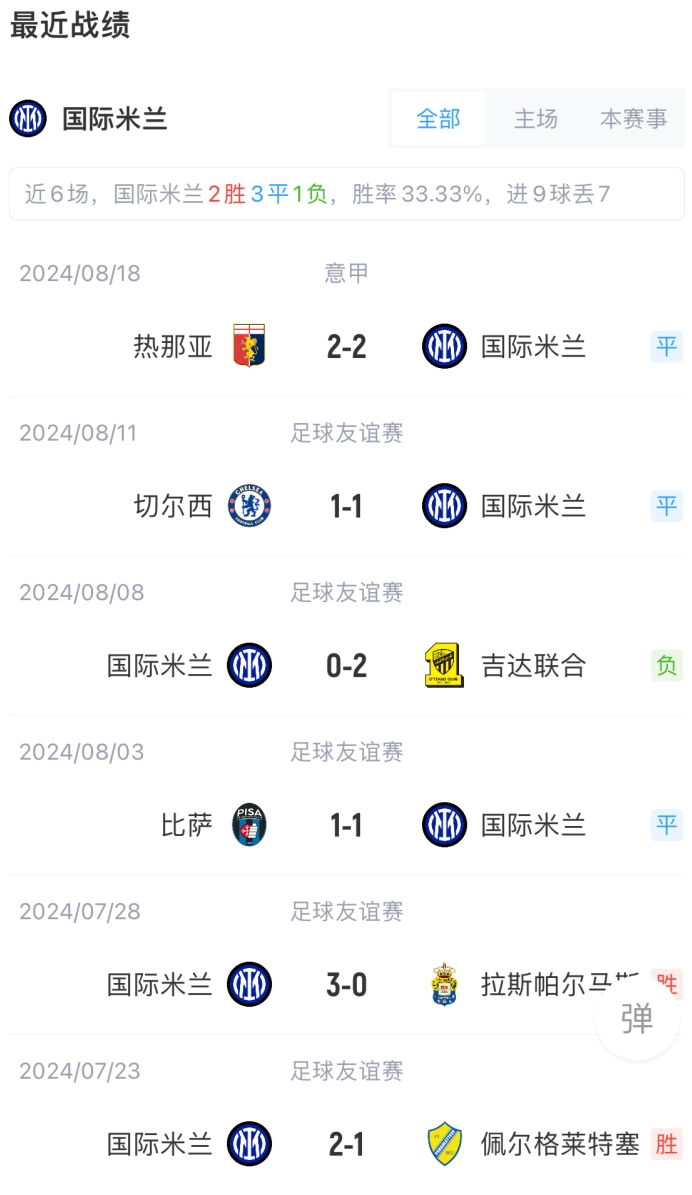This screenshot has height=1195, width=692.
Task: View the 国际米兰 0-2 吉达联合 match
Action: (346, 666)
